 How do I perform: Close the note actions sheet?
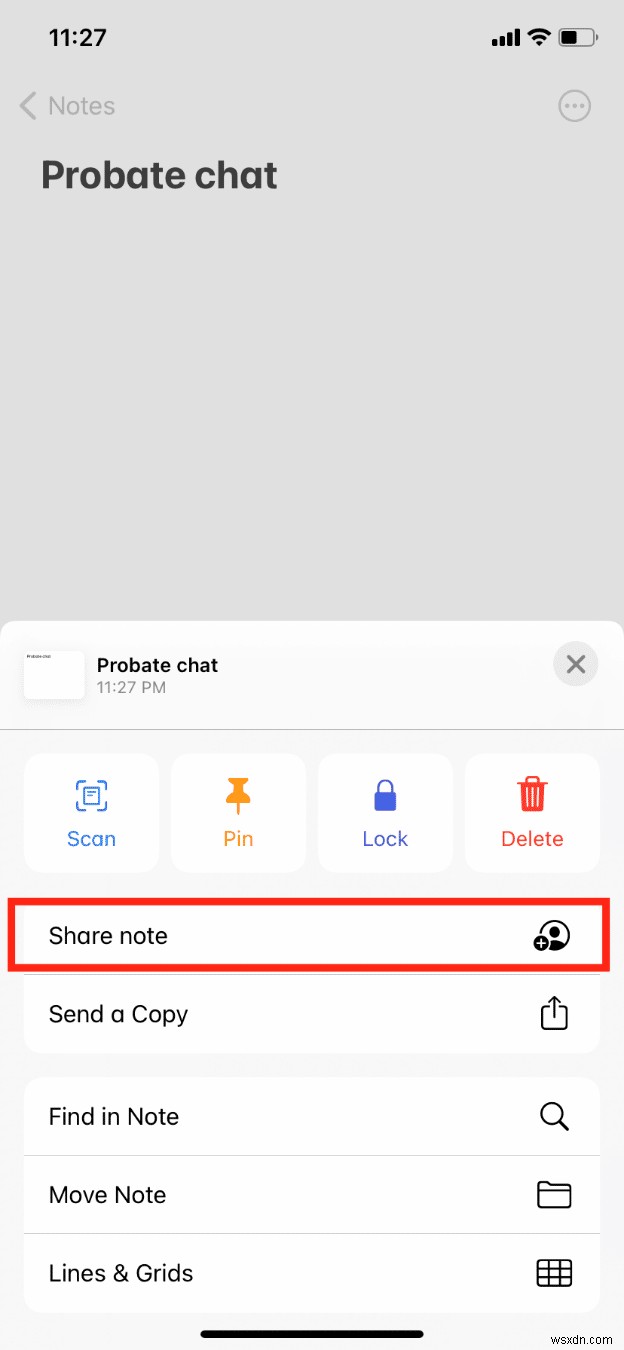(575, 664)
